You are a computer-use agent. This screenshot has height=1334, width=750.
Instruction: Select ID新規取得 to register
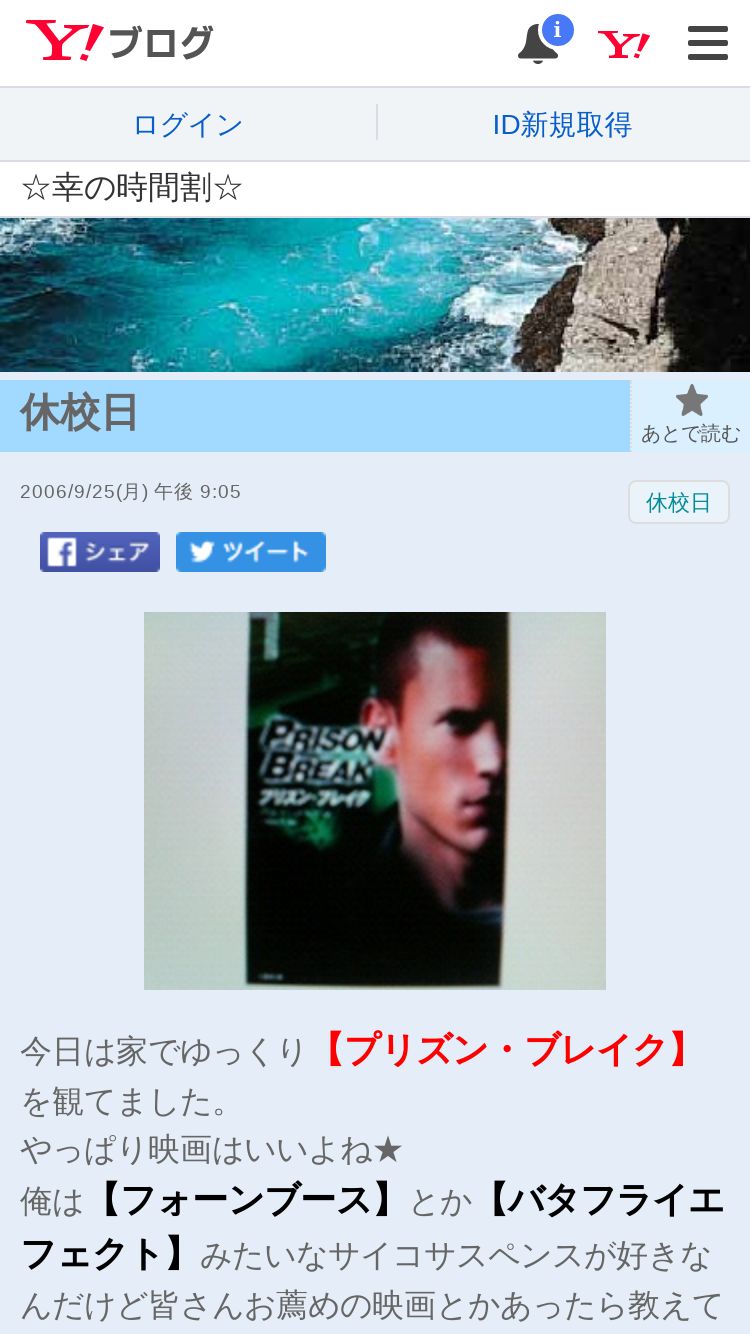point(562,124)
